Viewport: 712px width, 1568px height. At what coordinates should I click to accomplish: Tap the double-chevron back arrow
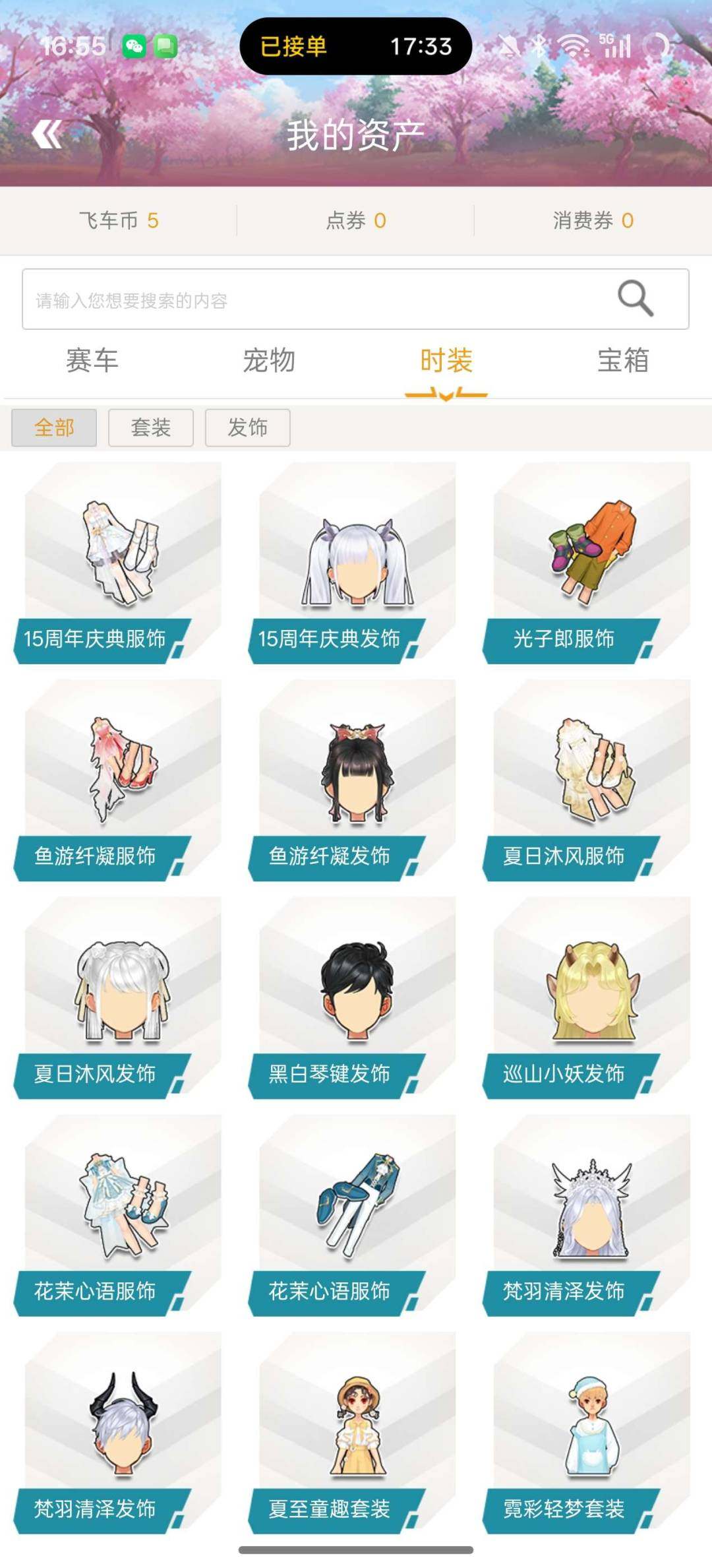[x=47, y=134]
